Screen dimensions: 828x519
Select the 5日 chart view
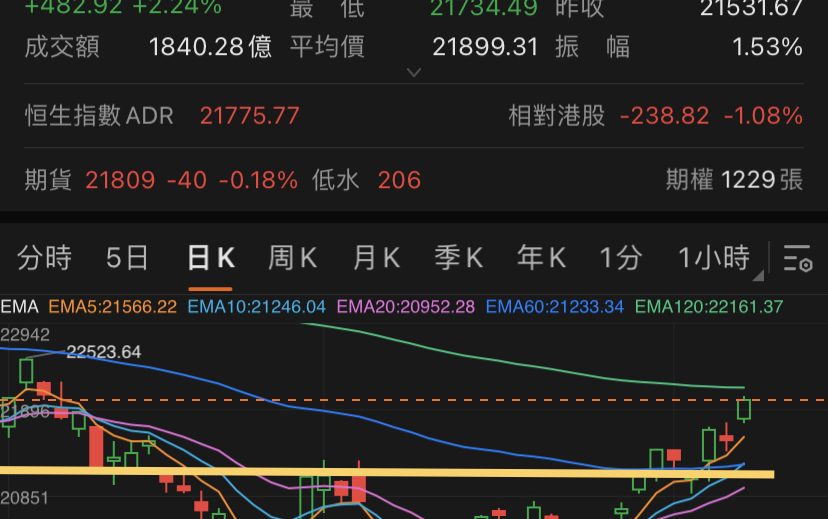click(127, 258)
